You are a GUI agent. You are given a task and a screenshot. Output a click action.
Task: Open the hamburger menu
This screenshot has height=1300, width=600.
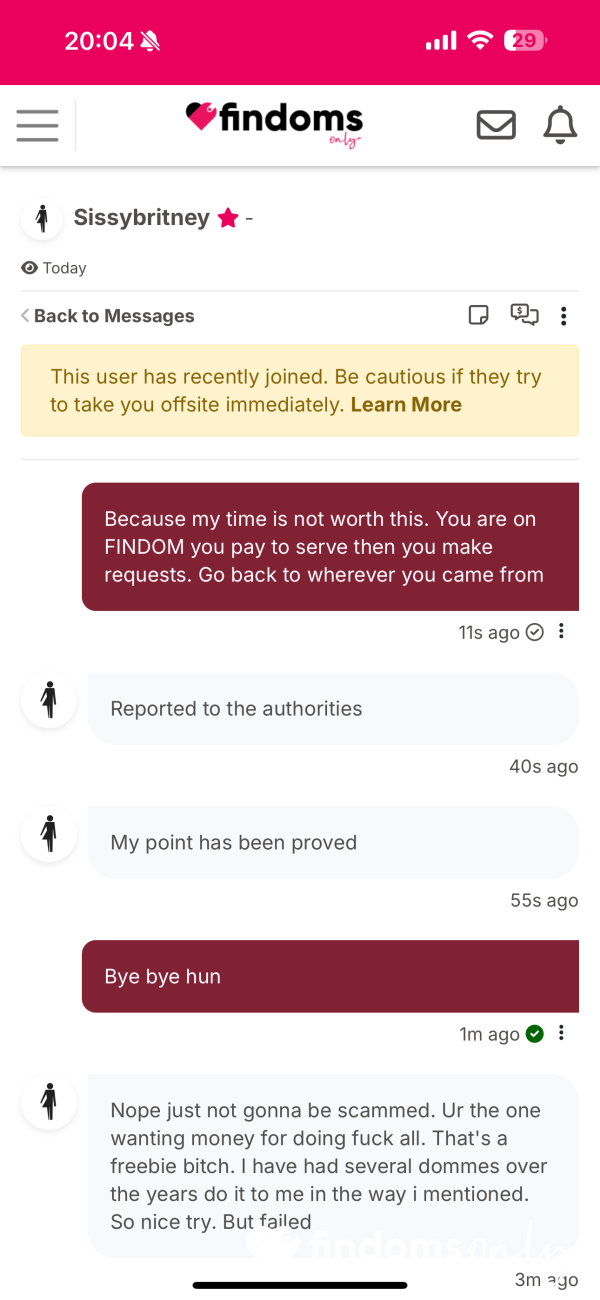(x=37, y=125)
